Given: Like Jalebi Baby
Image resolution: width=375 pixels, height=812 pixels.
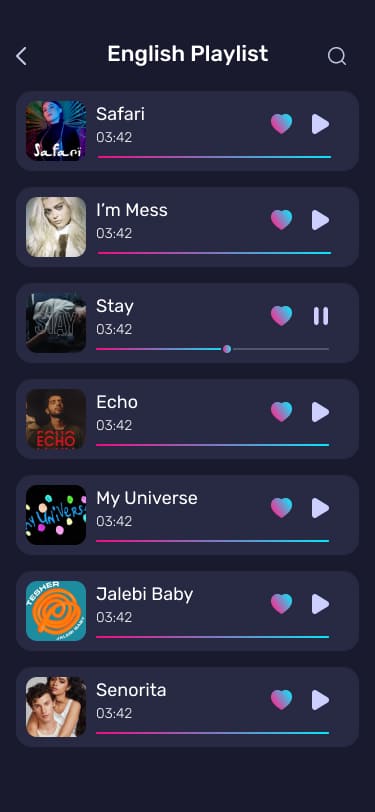Looking at the screenshot, I should (282, 604).
